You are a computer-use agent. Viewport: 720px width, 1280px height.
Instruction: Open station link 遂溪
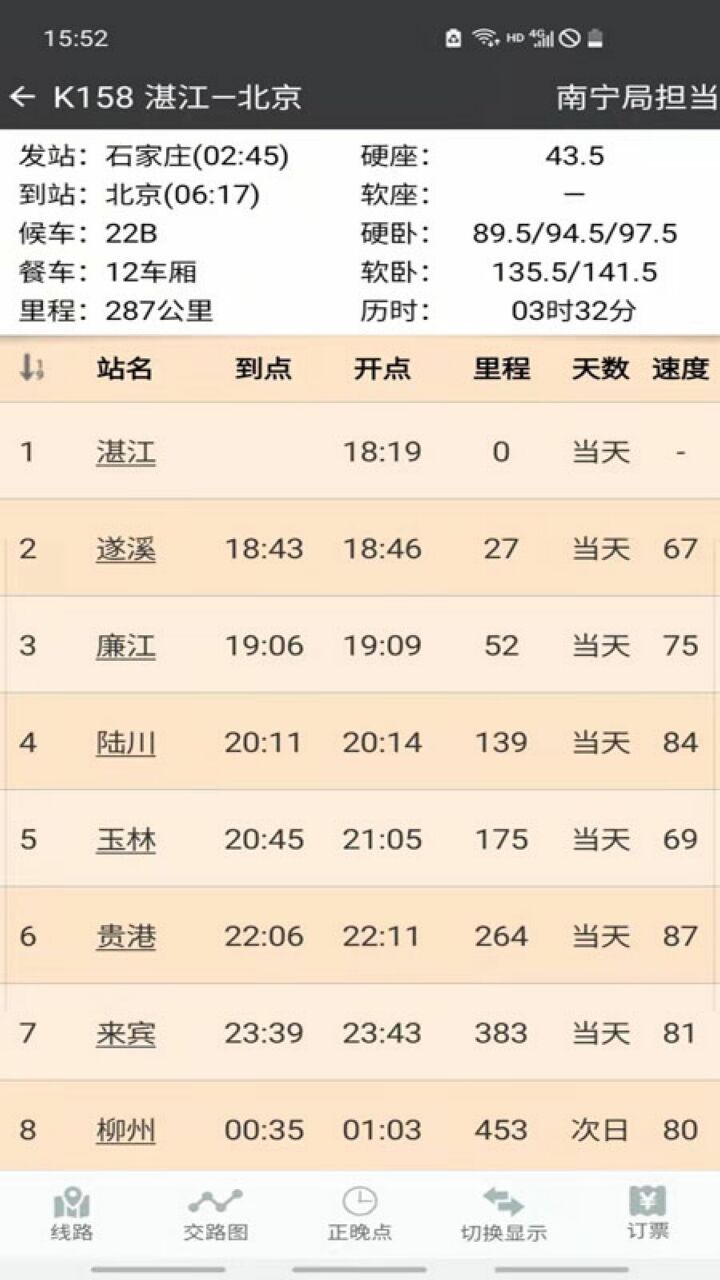(x=126, y=548)
